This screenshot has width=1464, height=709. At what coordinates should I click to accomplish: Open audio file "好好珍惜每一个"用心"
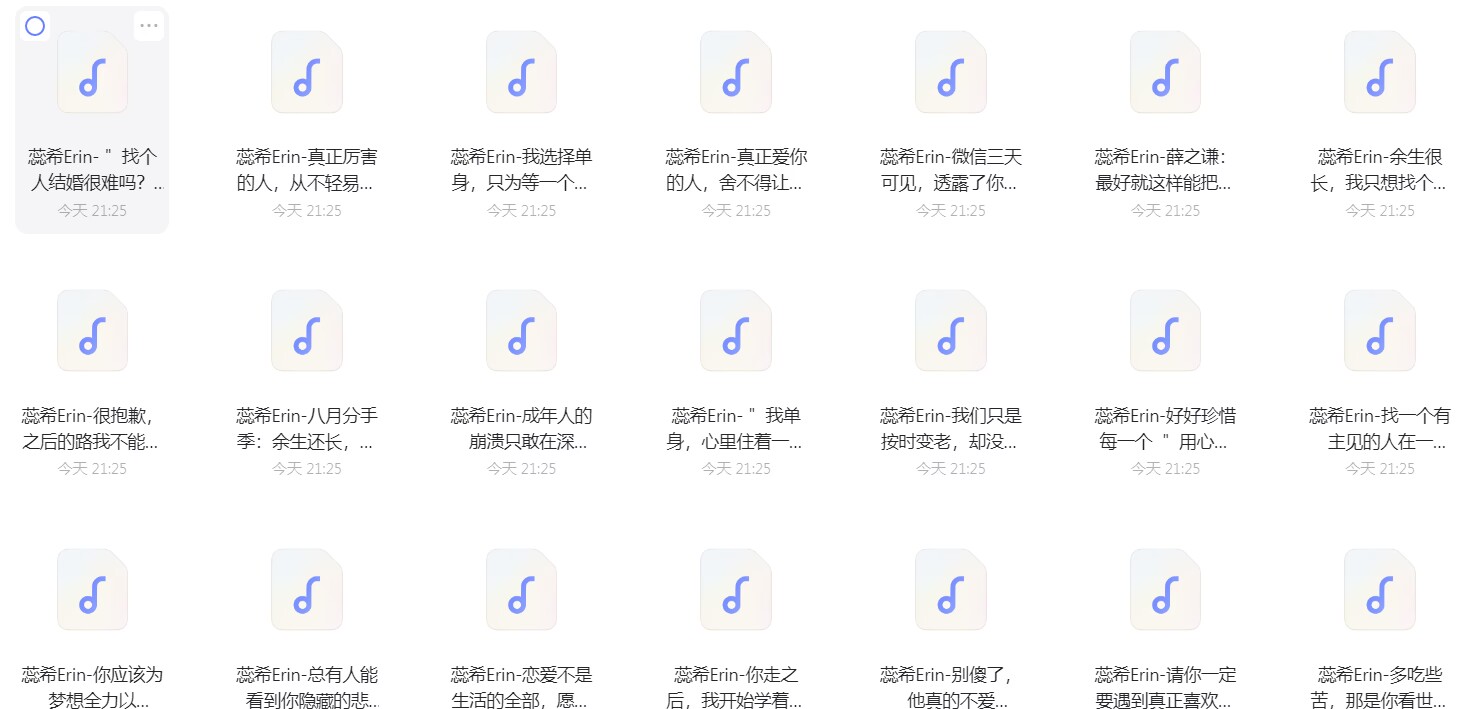tap(1165, 331)
